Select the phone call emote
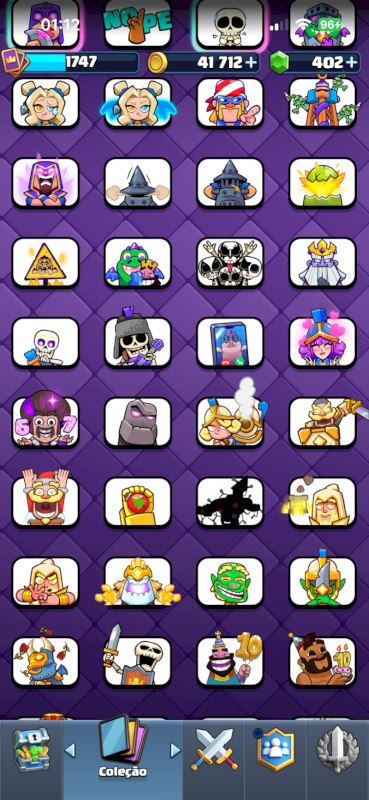Screen dimensions: 369x800 [230, 342]
